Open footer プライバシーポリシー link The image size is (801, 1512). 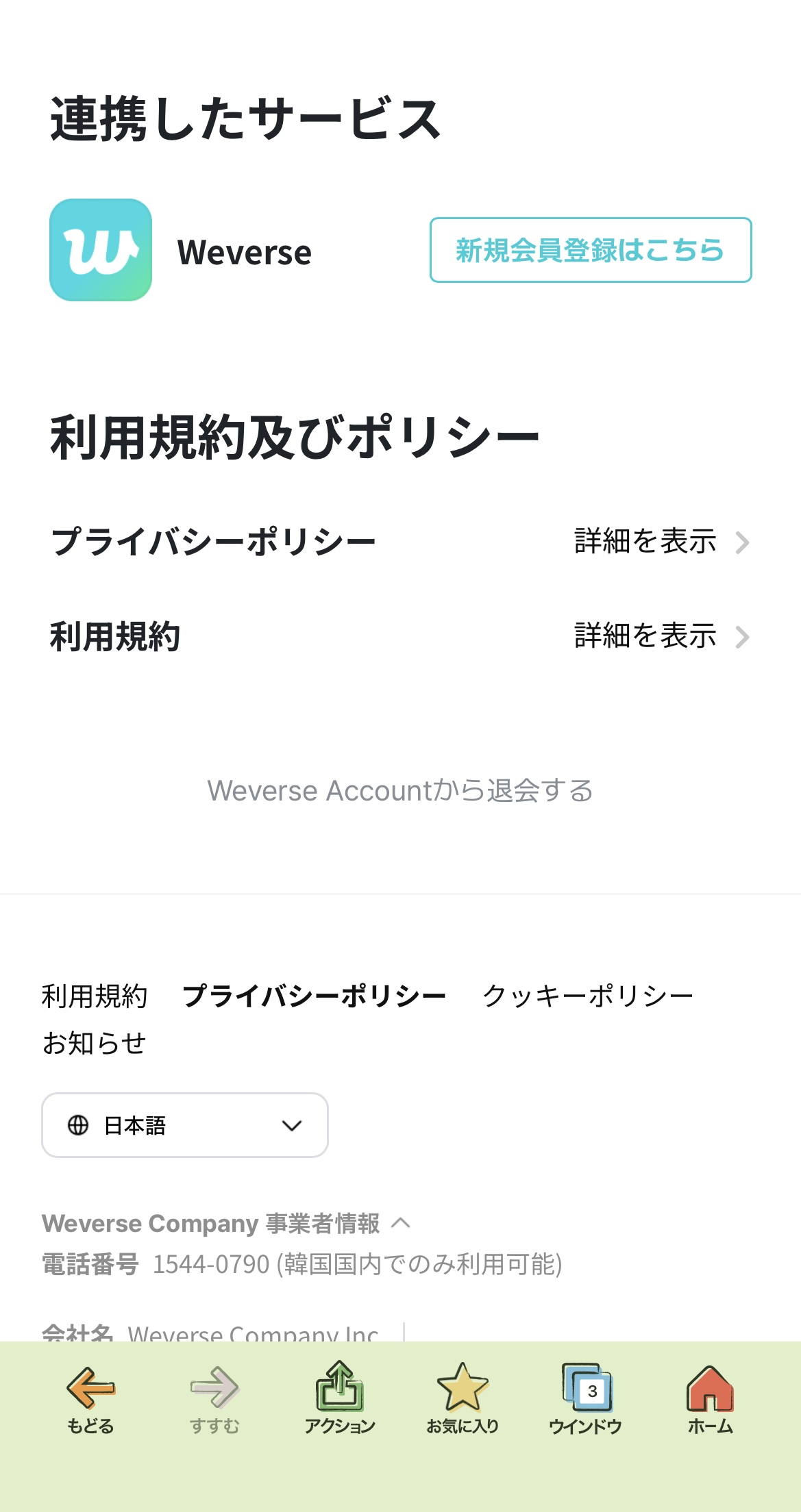pyautogui.click(x=314, y=996)
